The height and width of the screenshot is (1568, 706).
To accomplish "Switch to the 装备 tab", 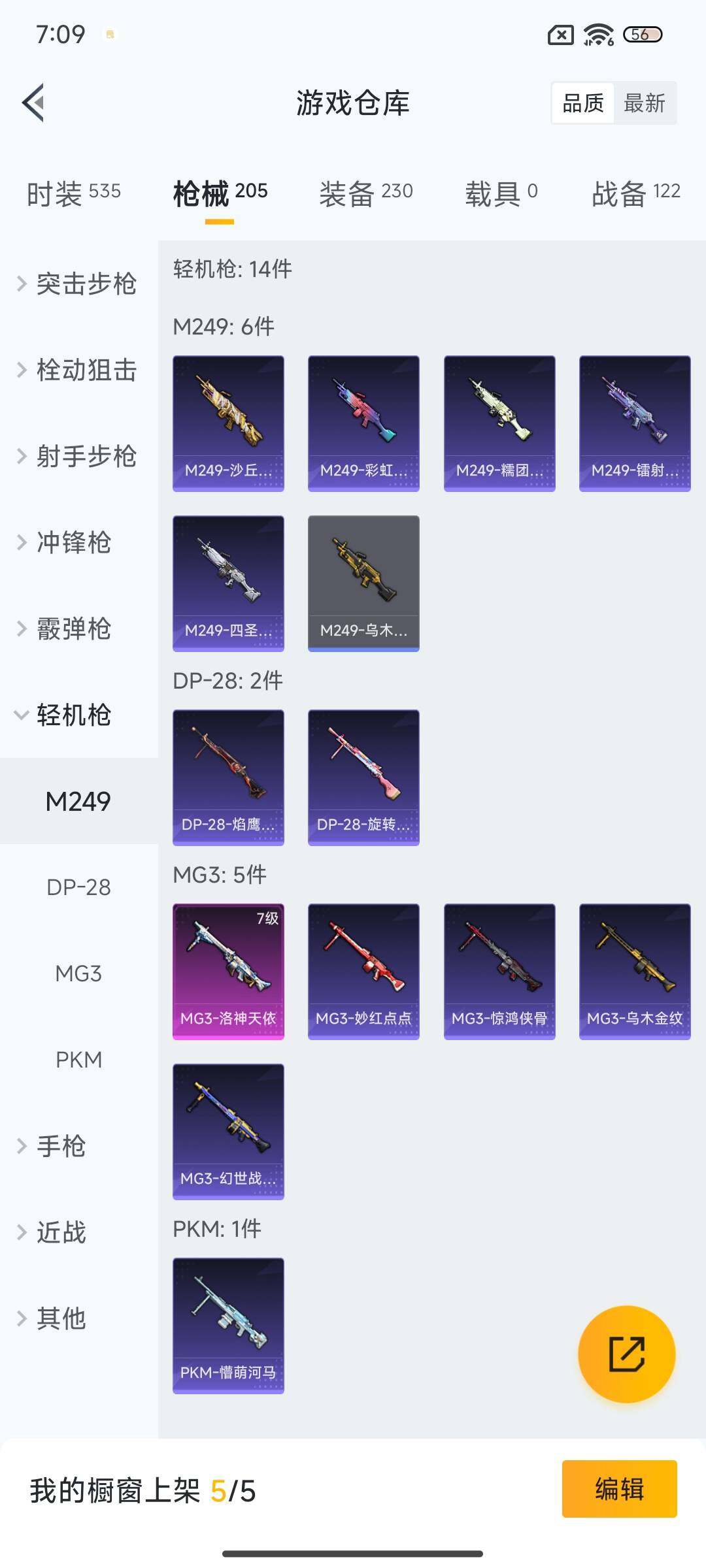I will pos(366,193).
